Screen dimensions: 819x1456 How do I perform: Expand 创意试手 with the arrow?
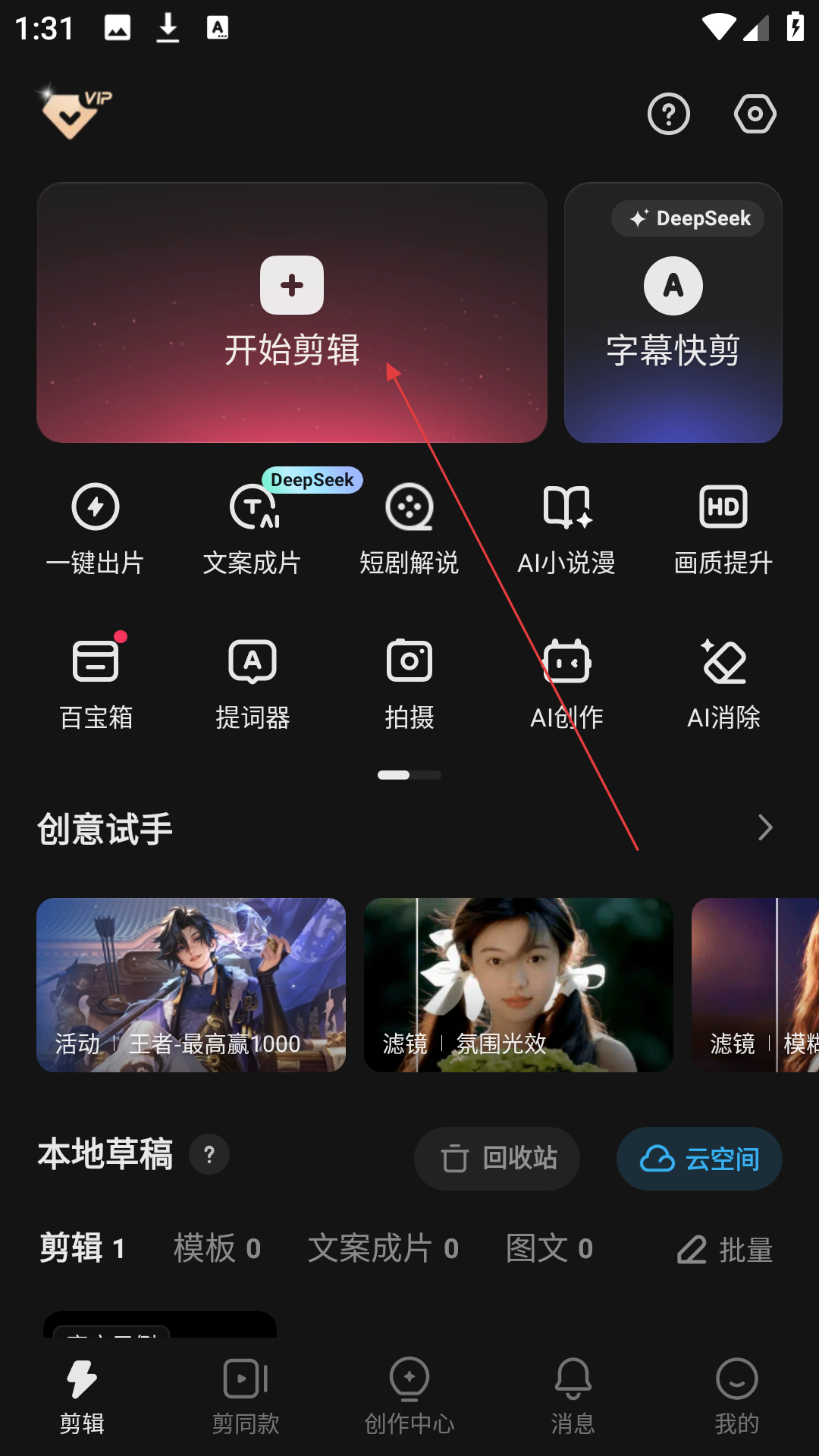764,827
